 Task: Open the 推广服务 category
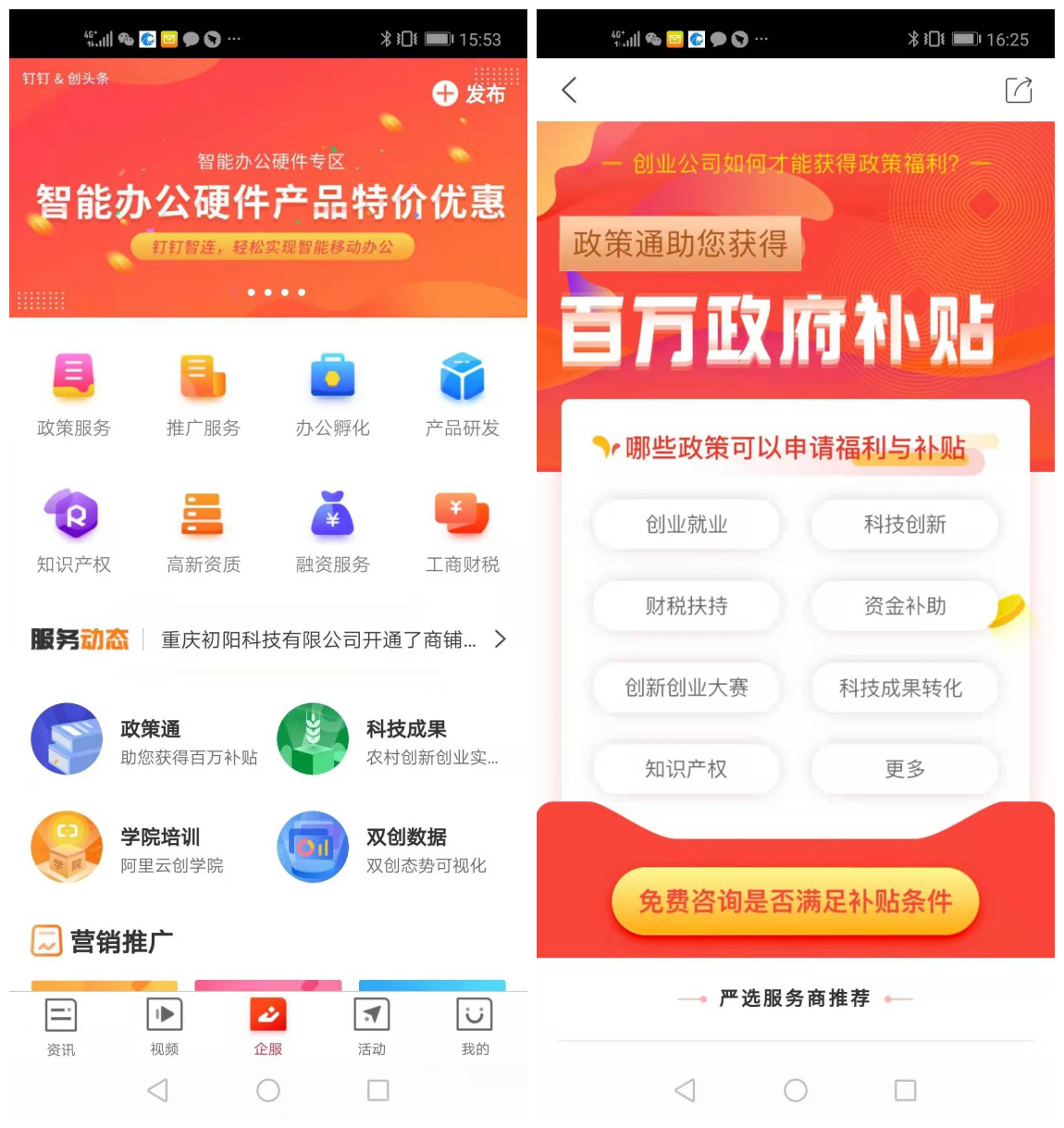point(203,394)
